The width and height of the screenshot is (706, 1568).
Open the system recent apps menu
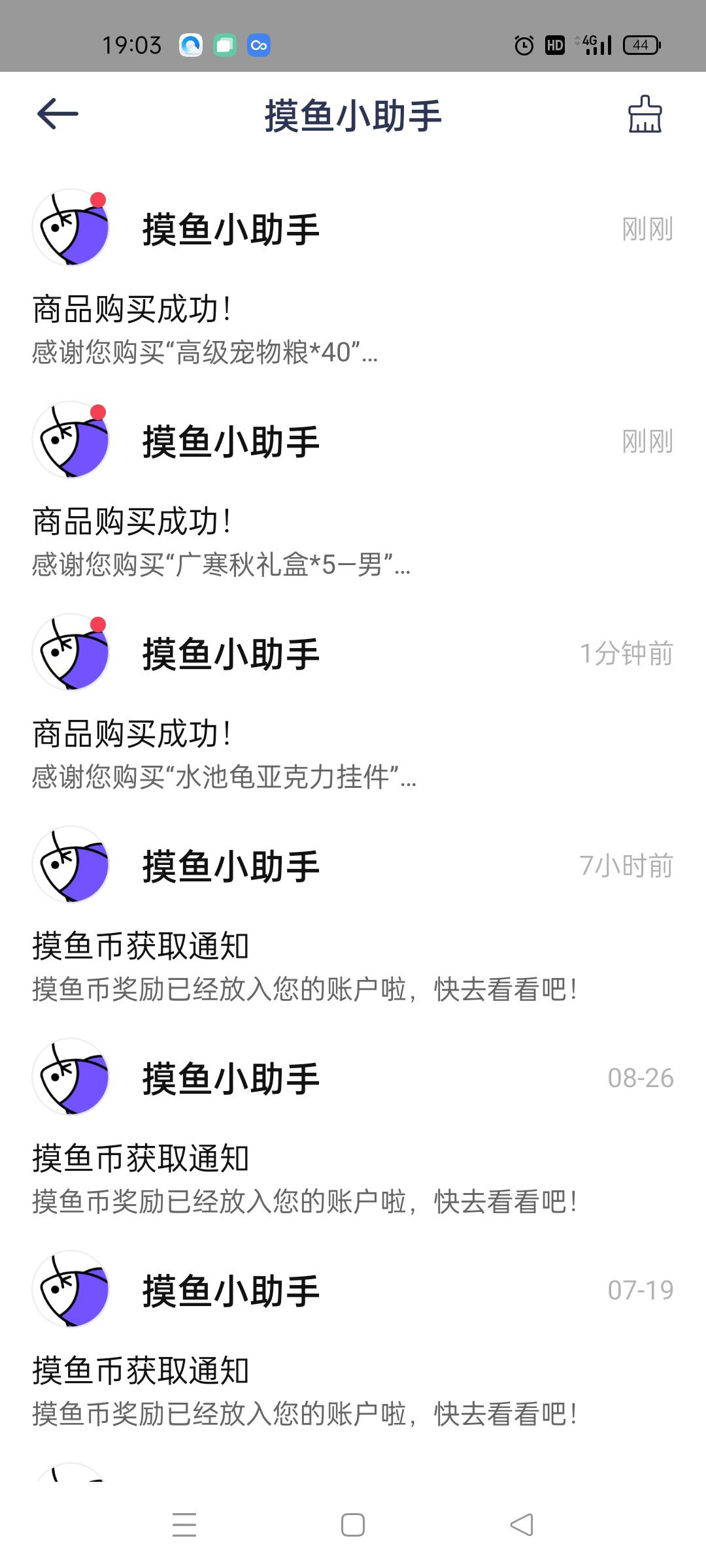pyautogui.click(x=184, y=1525)
